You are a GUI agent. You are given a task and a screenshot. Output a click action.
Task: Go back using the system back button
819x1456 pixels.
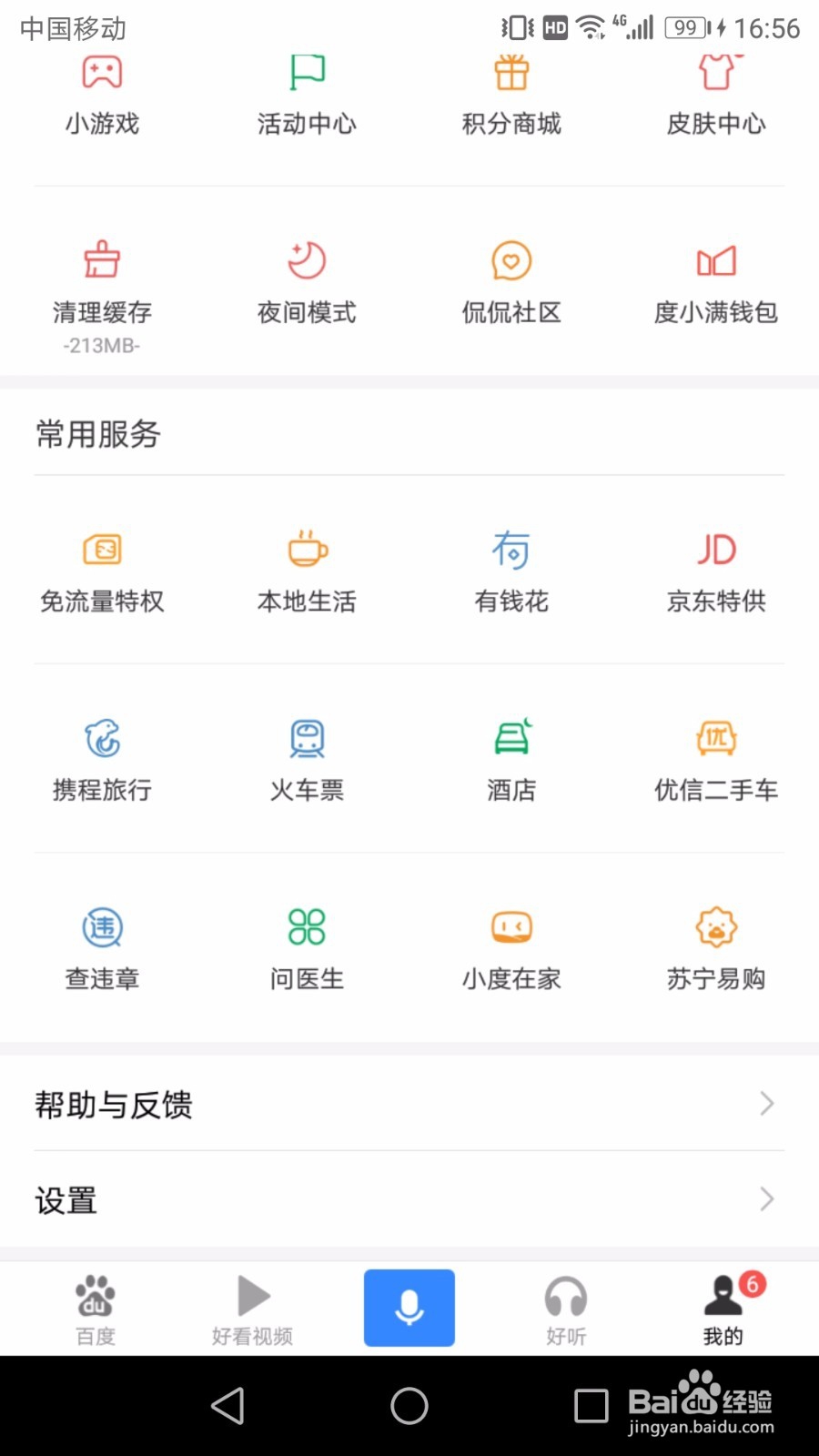pos(227,1405)
